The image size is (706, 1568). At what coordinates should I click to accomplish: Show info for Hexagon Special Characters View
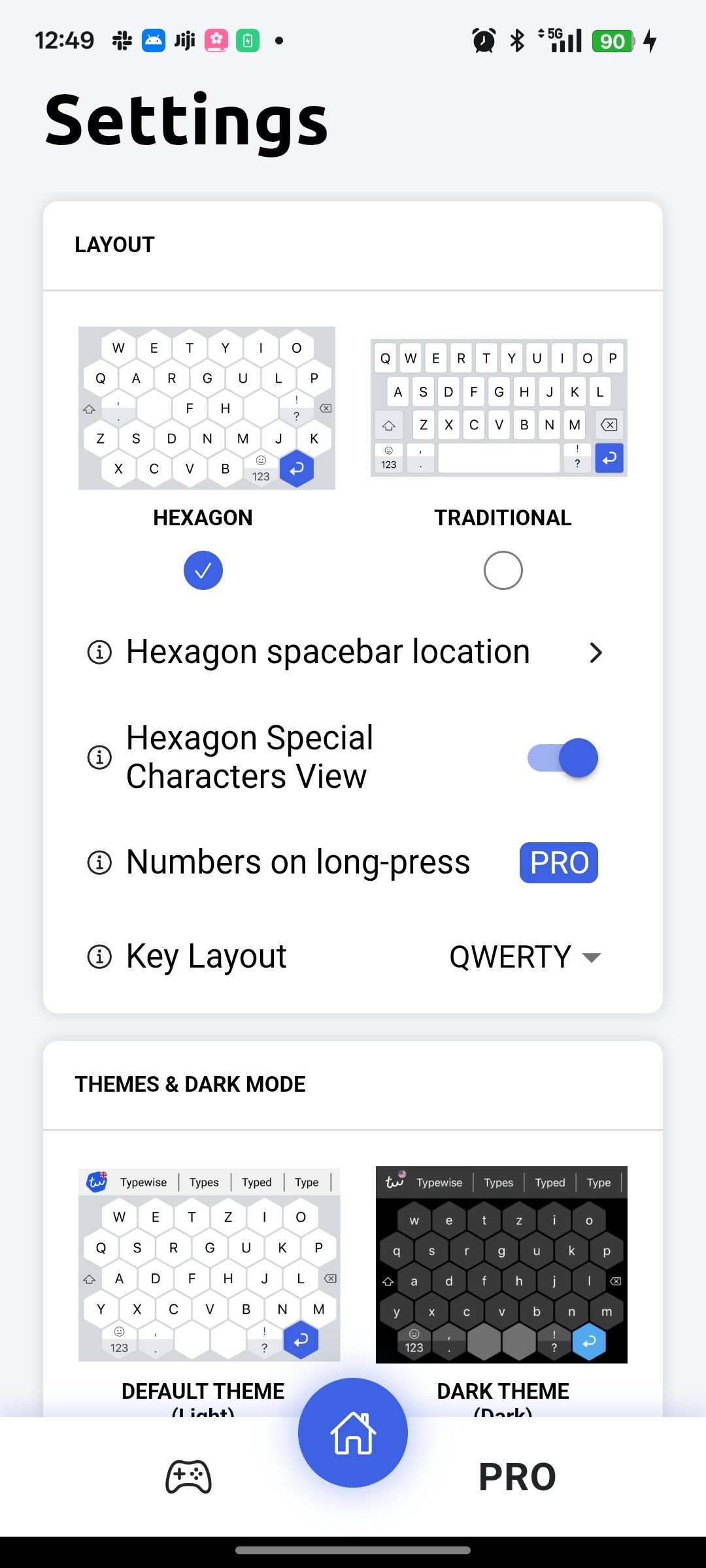[99, 758]
